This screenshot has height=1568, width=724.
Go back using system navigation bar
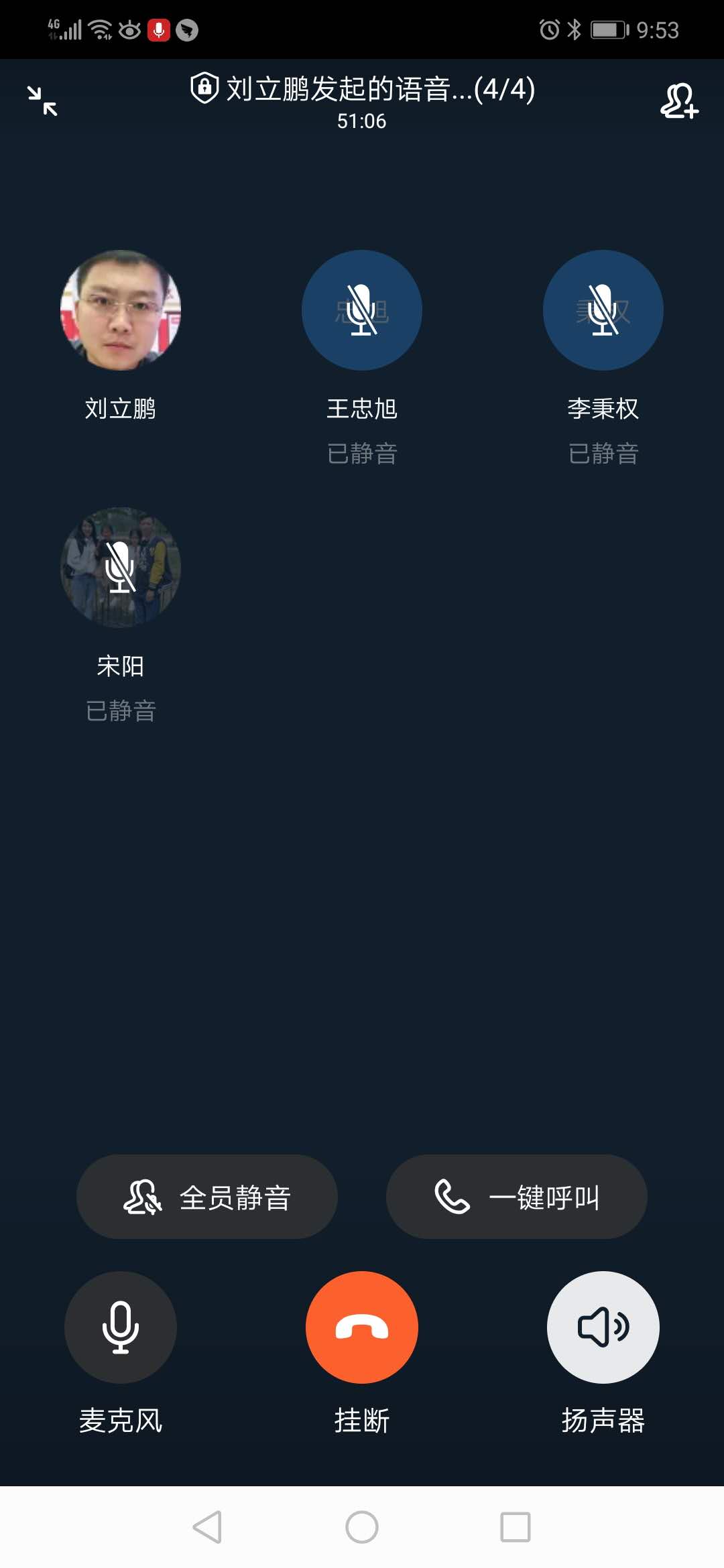pos(207,1527)
